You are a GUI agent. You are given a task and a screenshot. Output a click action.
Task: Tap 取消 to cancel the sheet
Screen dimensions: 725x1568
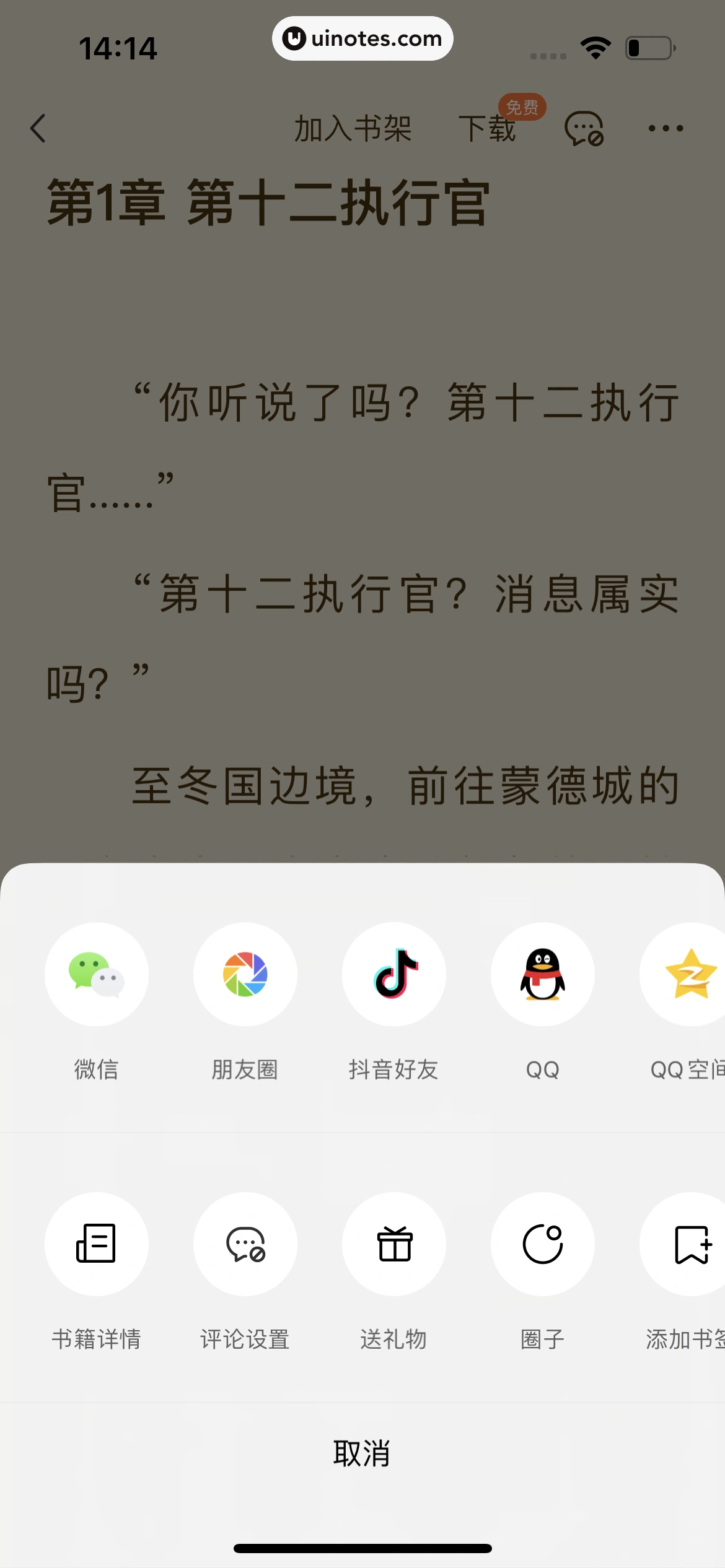(x=362, y=1453)
